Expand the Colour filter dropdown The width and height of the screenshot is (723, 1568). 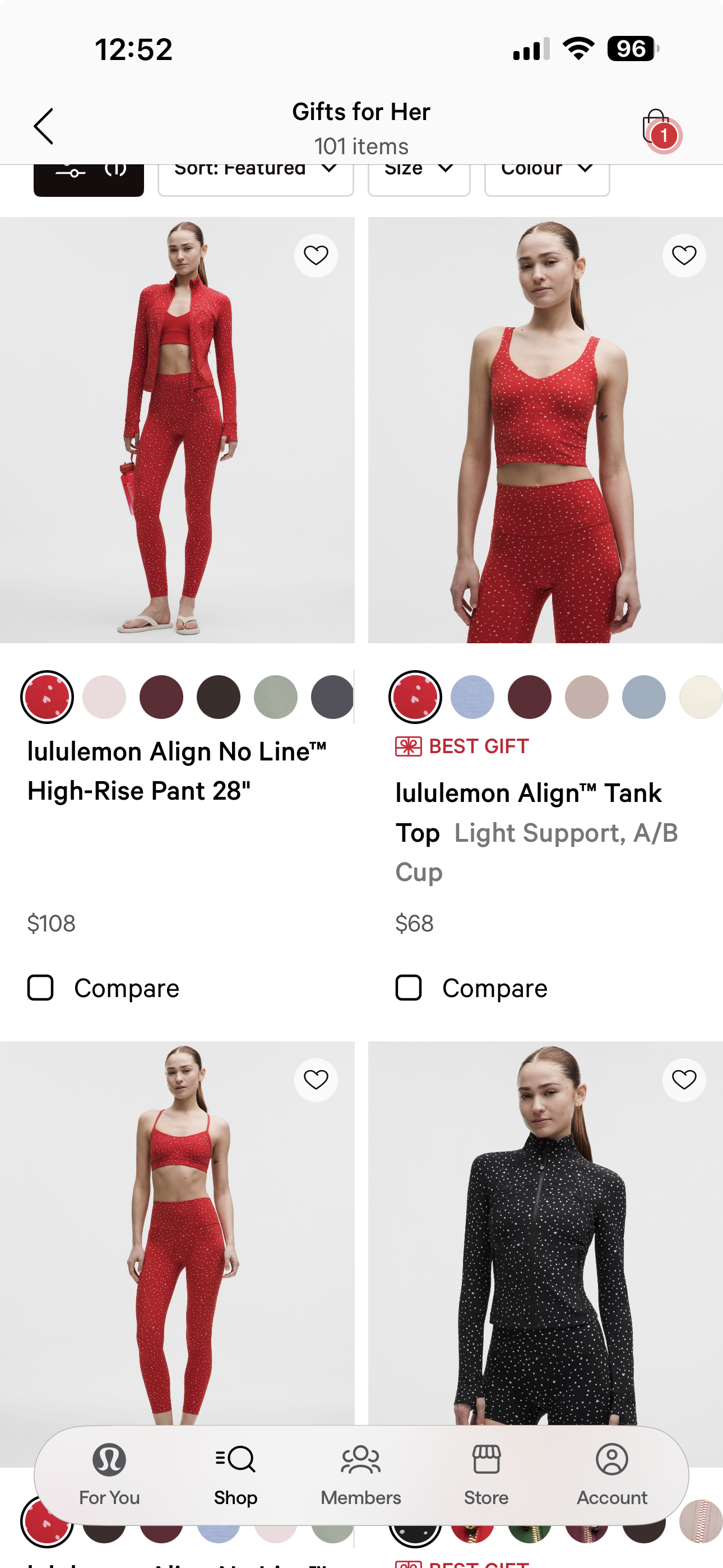point(546,177)
